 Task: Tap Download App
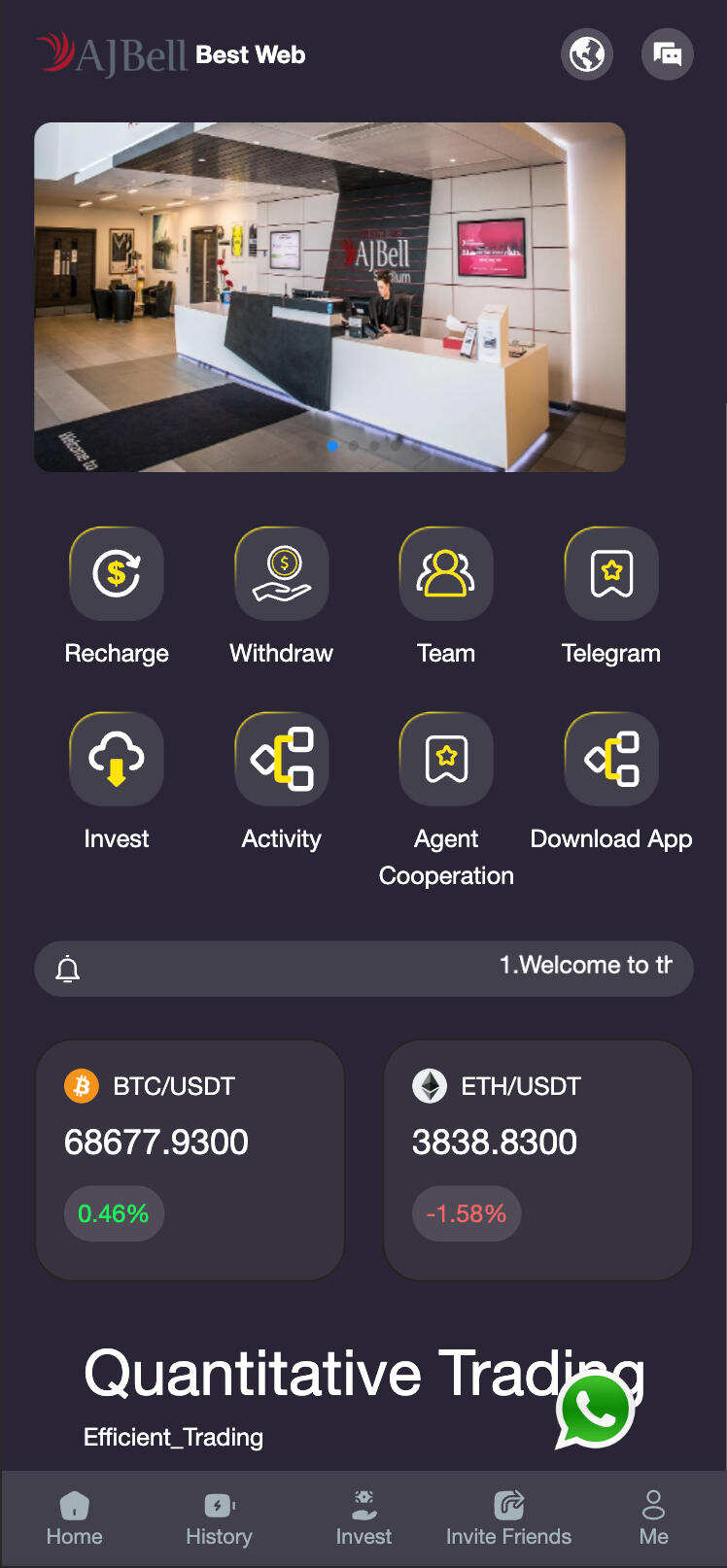click(x=611, y=760)
